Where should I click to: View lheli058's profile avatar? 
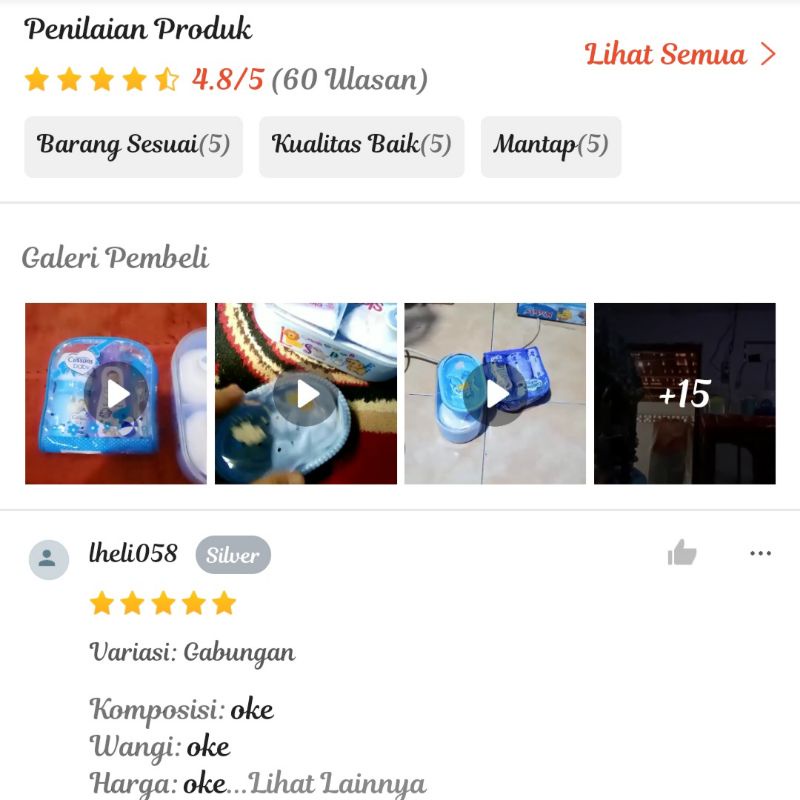coord(48,559)
